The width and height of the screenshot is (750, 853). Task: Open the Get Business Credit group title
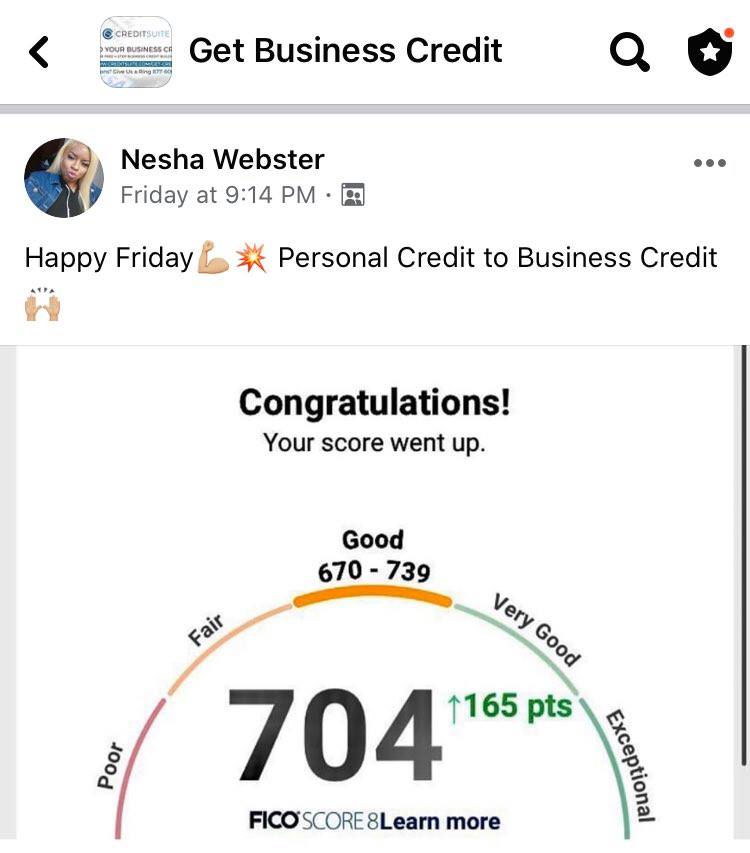tap(345, 51)
